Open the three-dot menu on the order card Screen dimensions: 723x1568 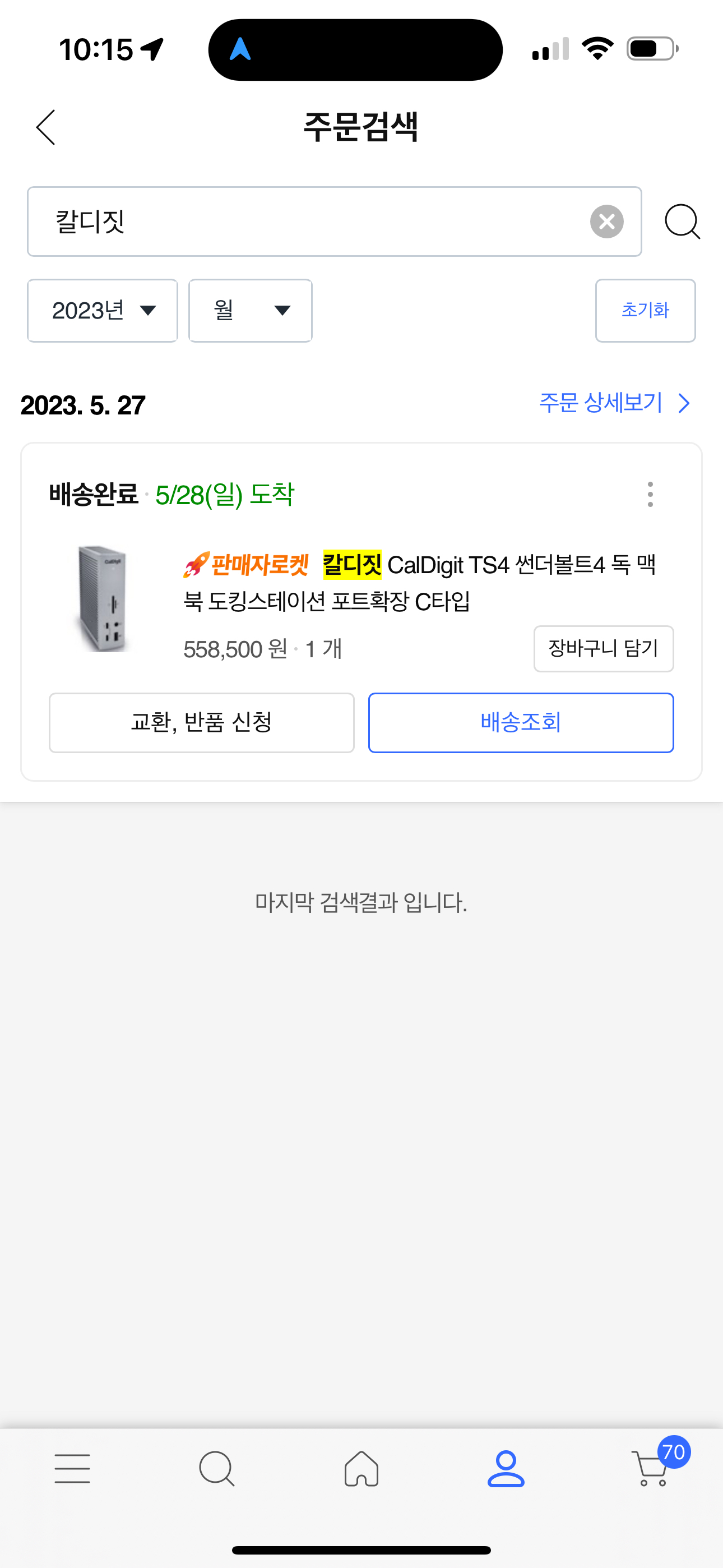[650, 494]
